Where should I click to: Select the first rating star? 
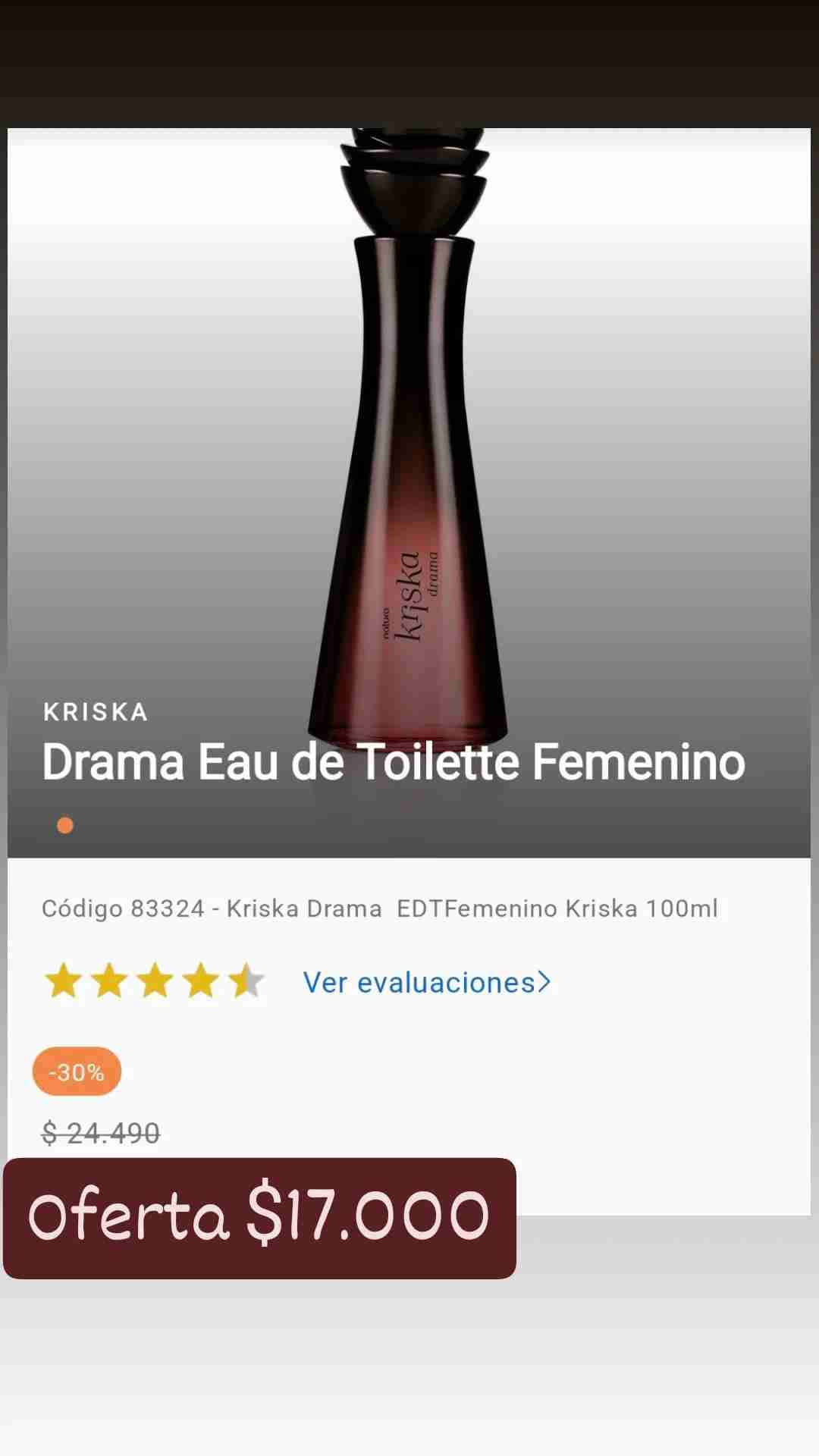64,980
